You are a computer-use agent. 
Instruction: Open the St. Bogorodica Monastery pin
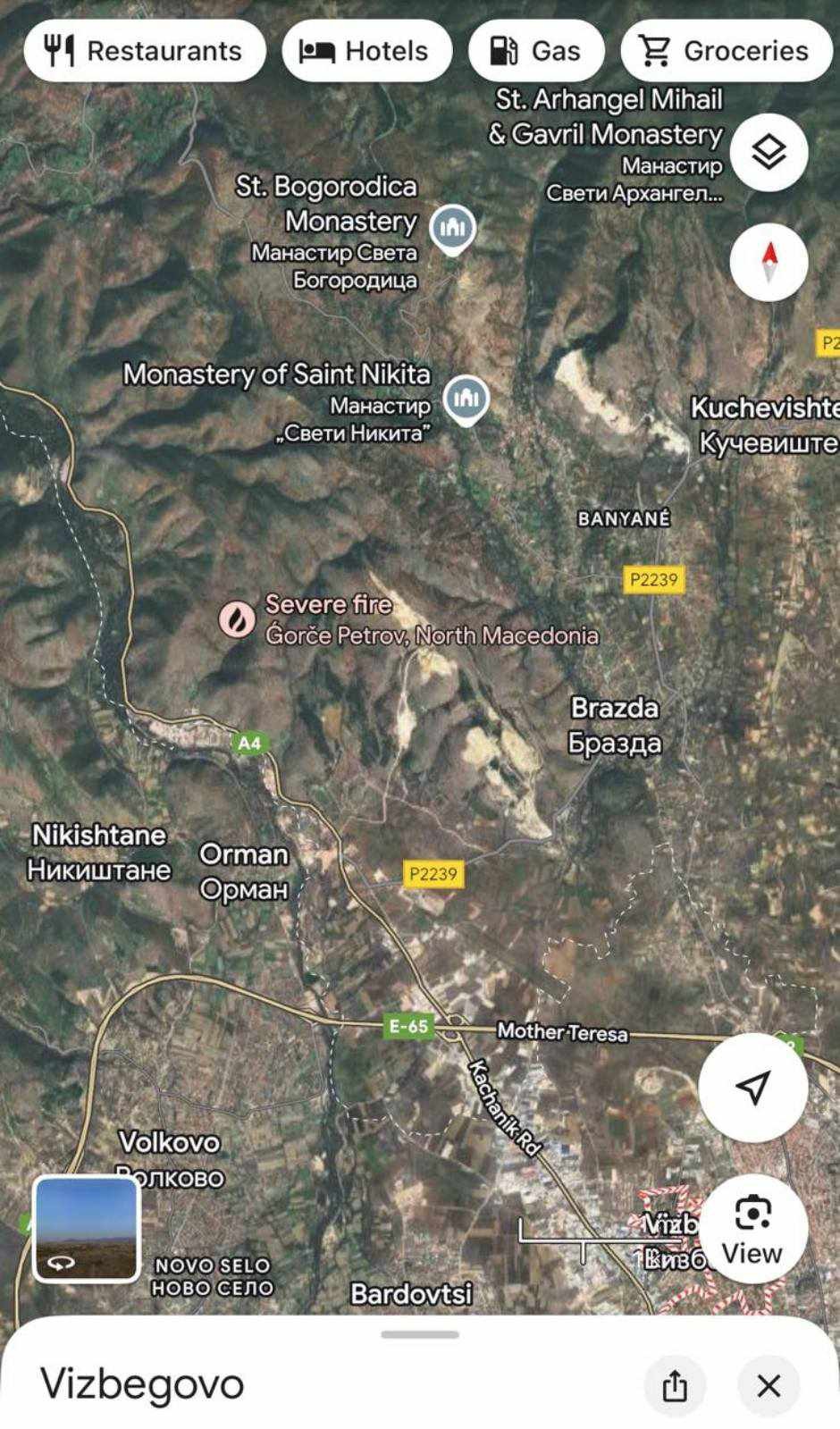point(452,228)
